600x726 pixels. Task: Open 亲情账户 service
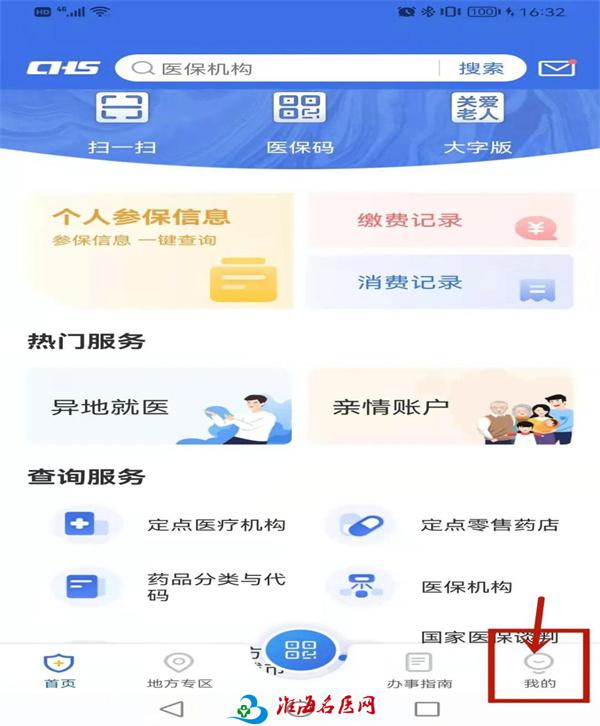coord(440,407)
